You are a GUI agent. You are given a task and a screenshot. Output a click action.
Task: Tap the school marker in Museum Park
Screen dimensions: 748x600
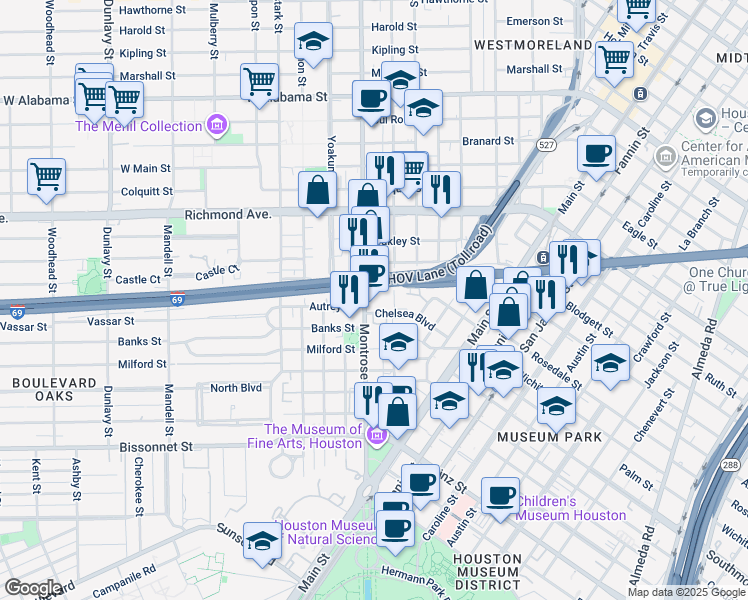pos(556,405)
